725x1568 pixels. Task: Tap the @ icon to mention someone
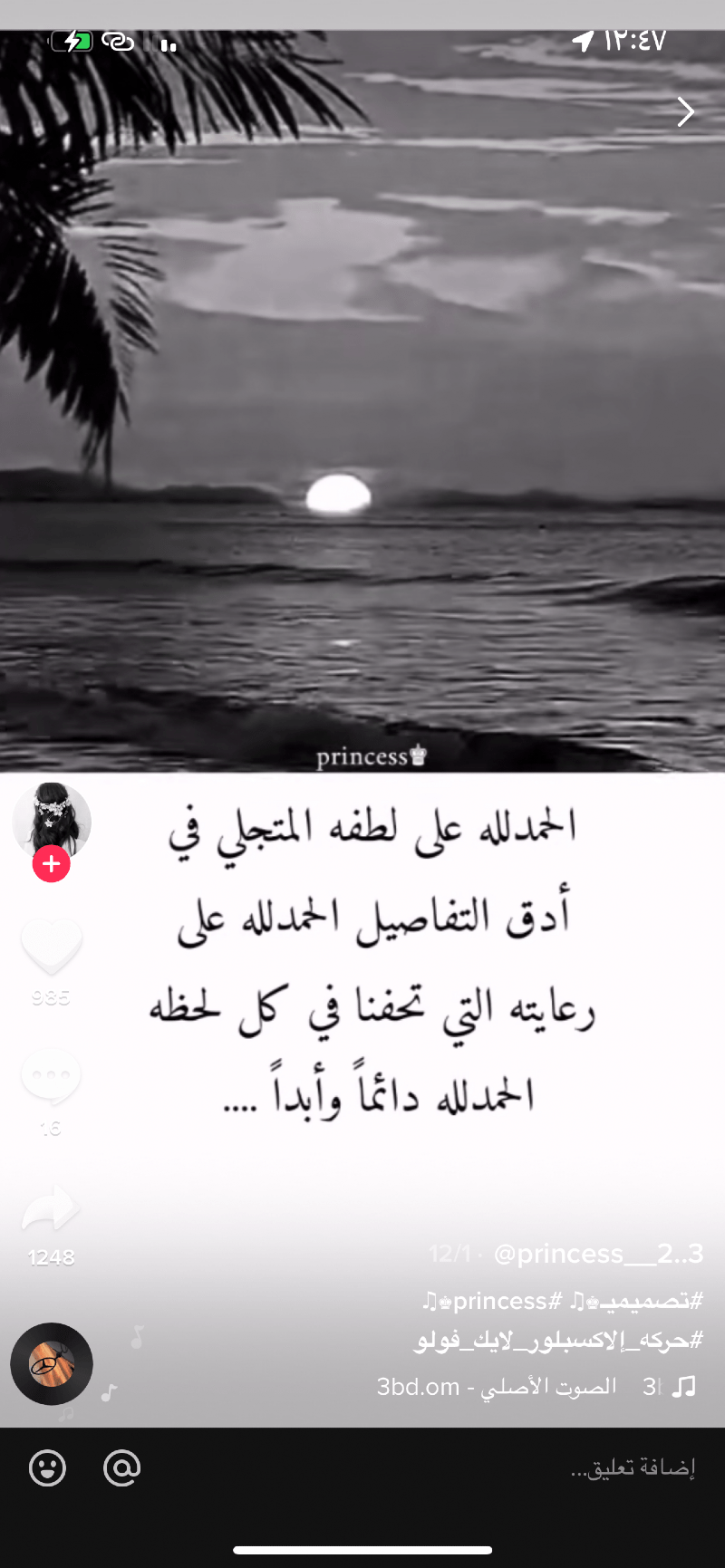123,1468
